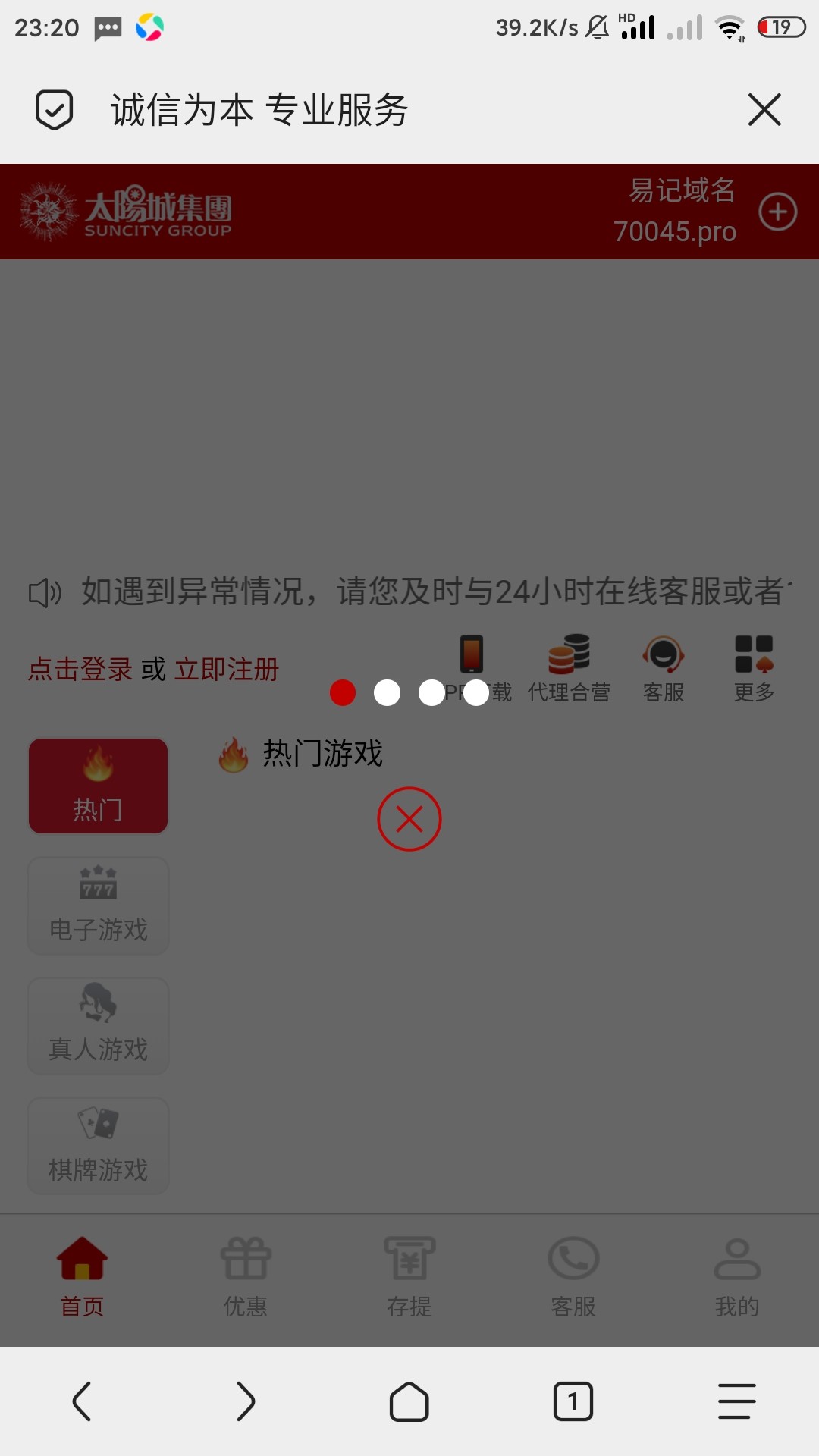
Task: Click the 点击登录 login link
Action: 78,670
